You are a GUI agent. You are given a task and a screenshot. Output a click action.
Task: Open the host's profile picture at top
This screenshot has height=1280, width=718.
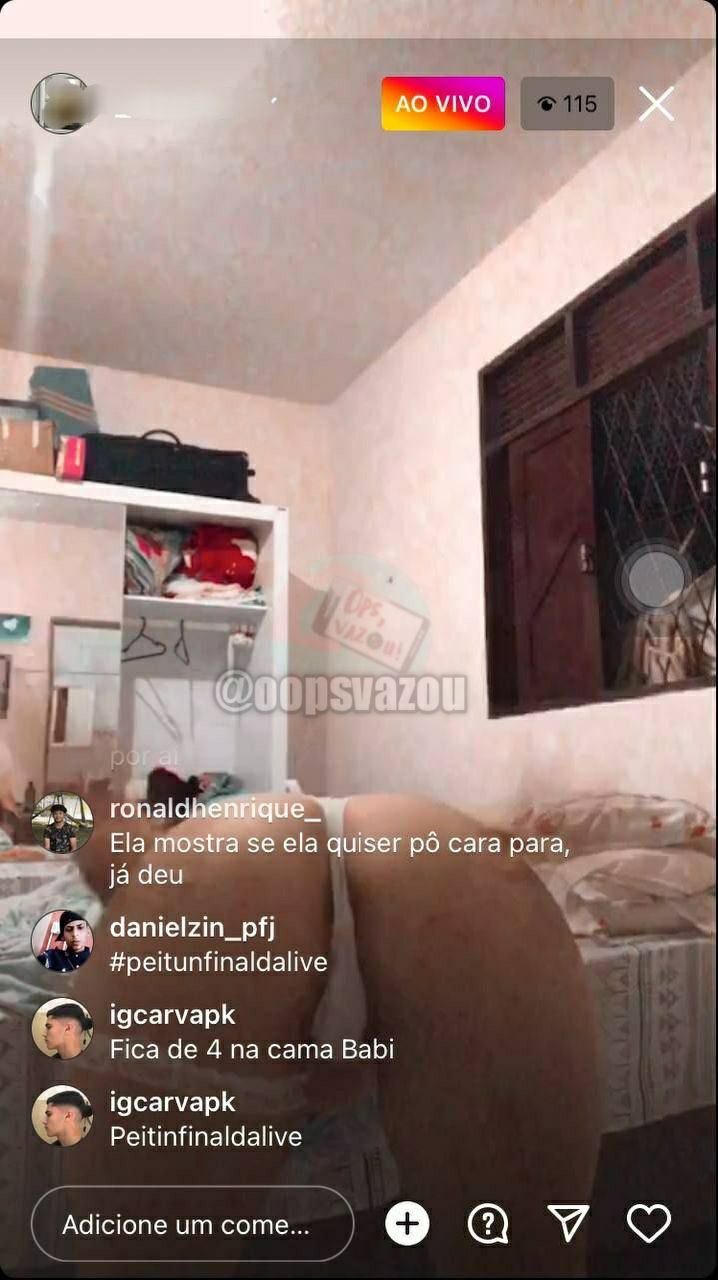point(60,103)
